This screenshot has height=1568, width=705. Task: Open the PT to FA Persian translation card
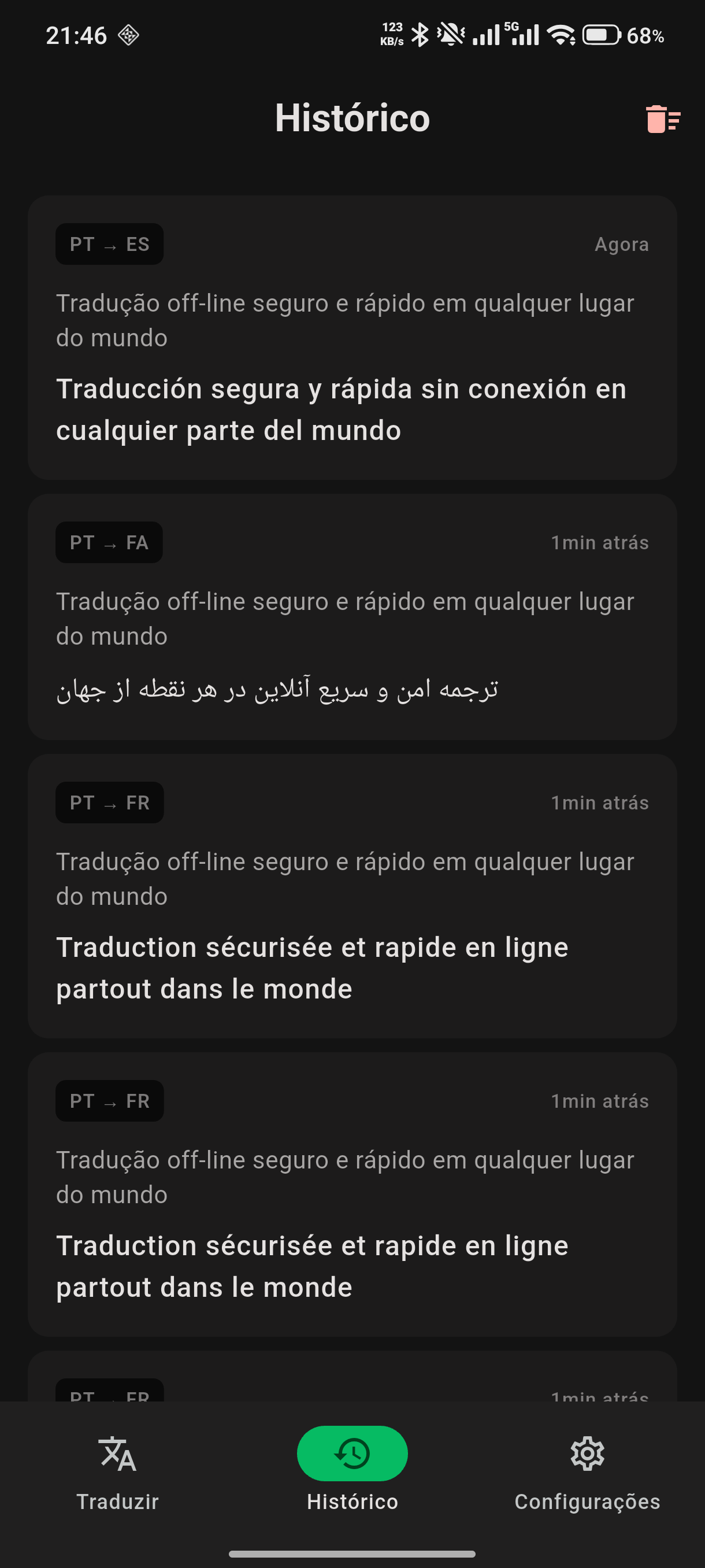point(352,616)
